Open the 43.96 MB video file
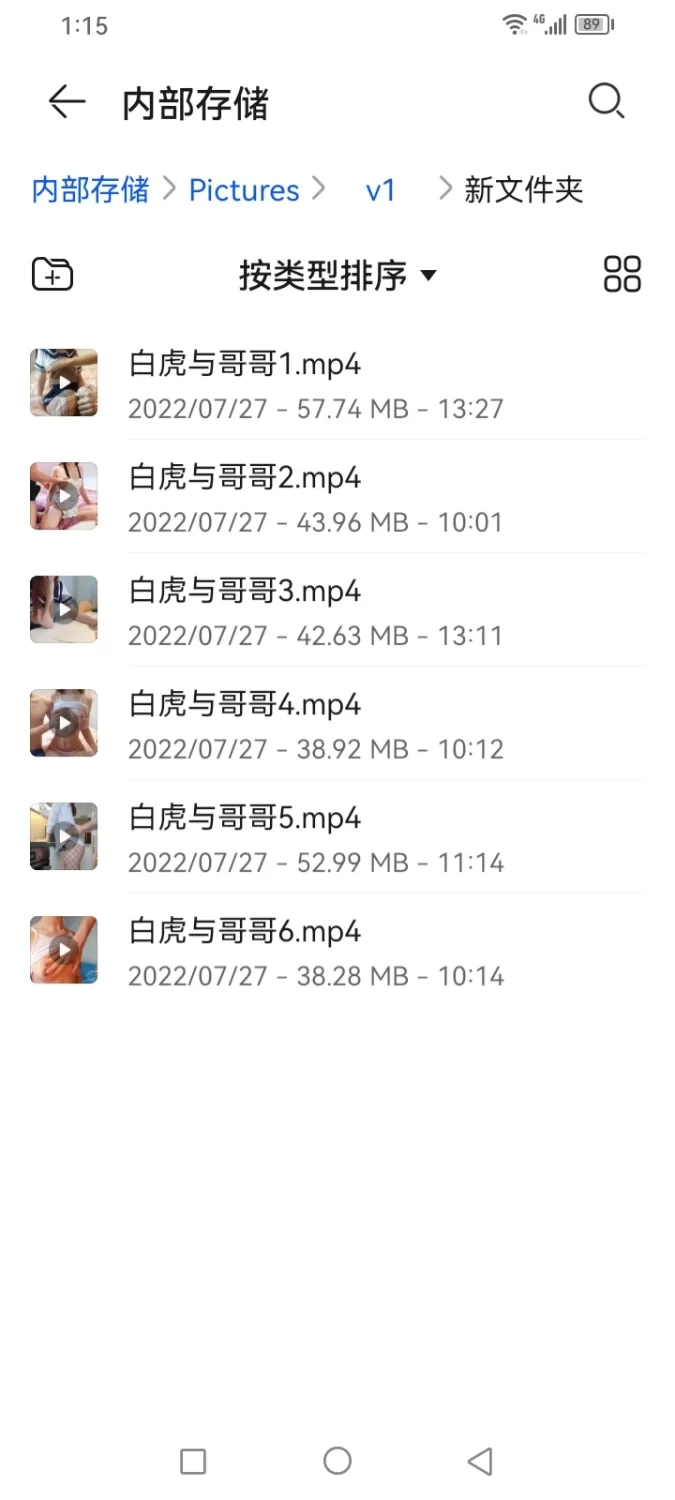The width and height of the screenshot is (675, 1500). click(x=315, y=498)
